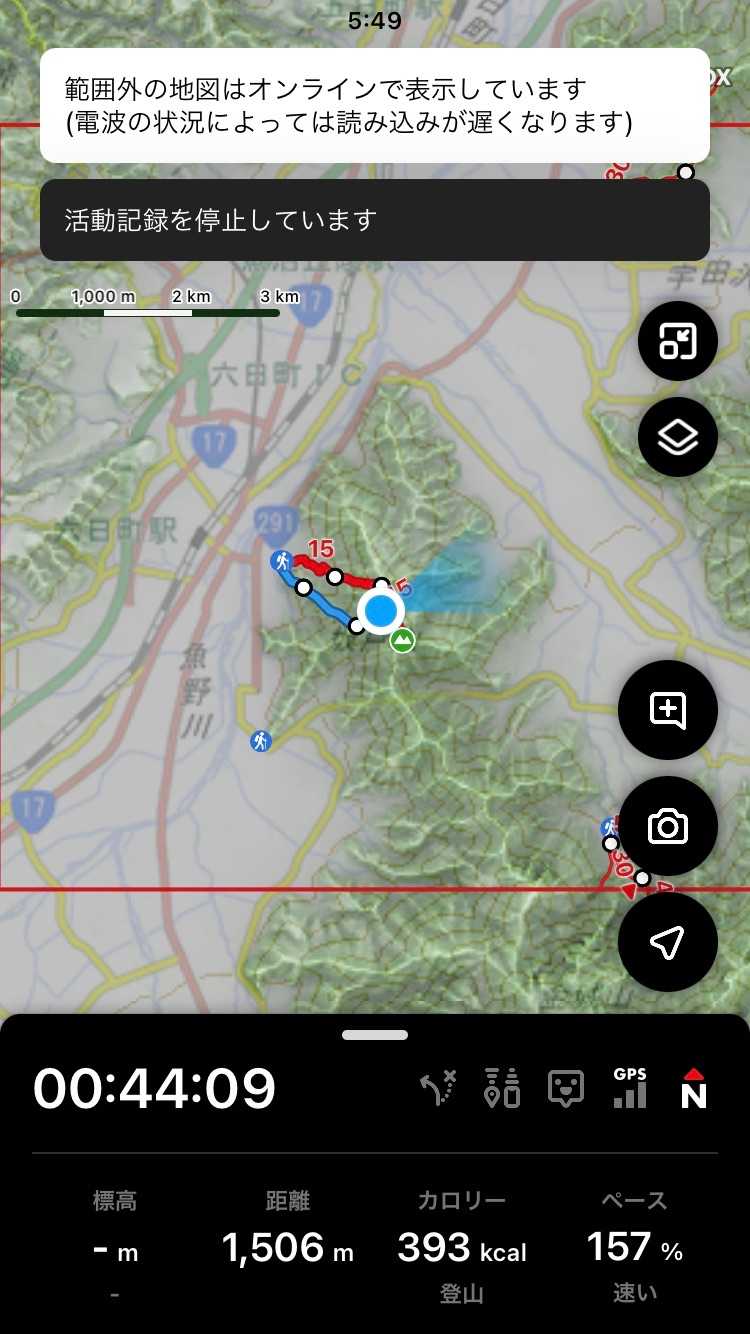This screenshot has width=750, height=1334.
Task: Tap the off-route warning icon
Action: pos(438,1089)
